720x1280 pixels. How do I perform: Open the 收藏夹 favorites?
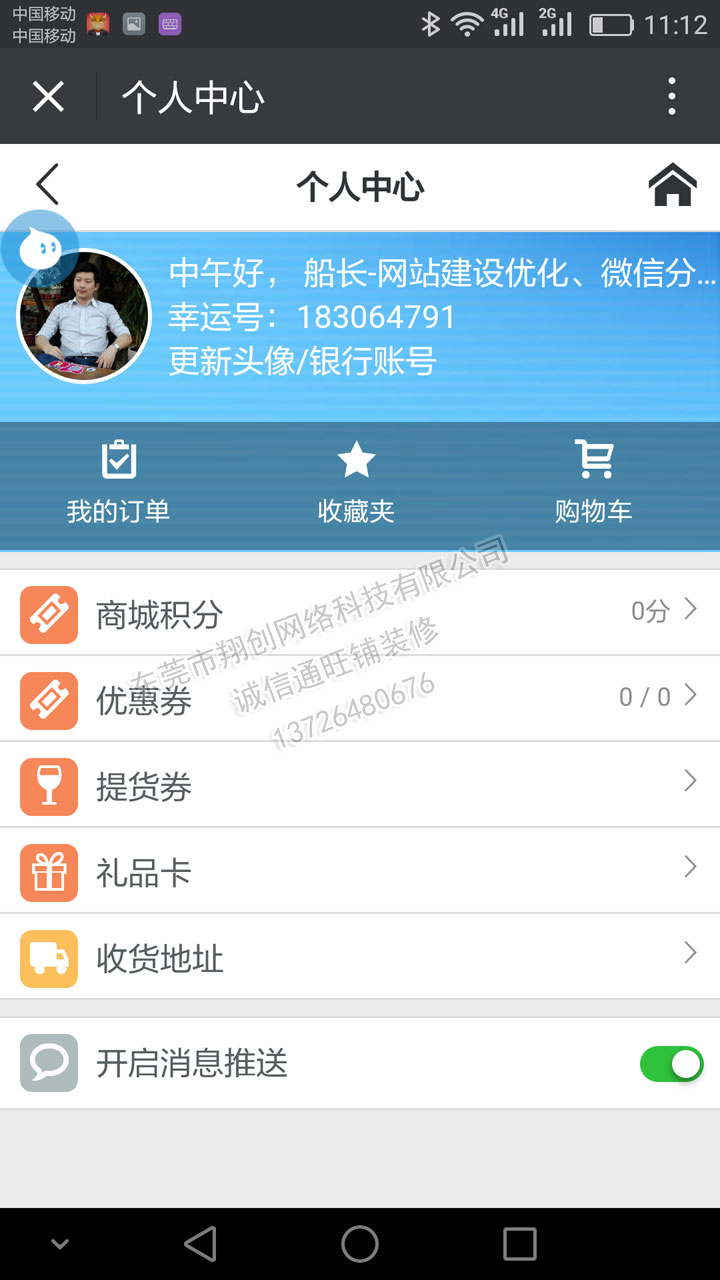(x=356, y=484)
